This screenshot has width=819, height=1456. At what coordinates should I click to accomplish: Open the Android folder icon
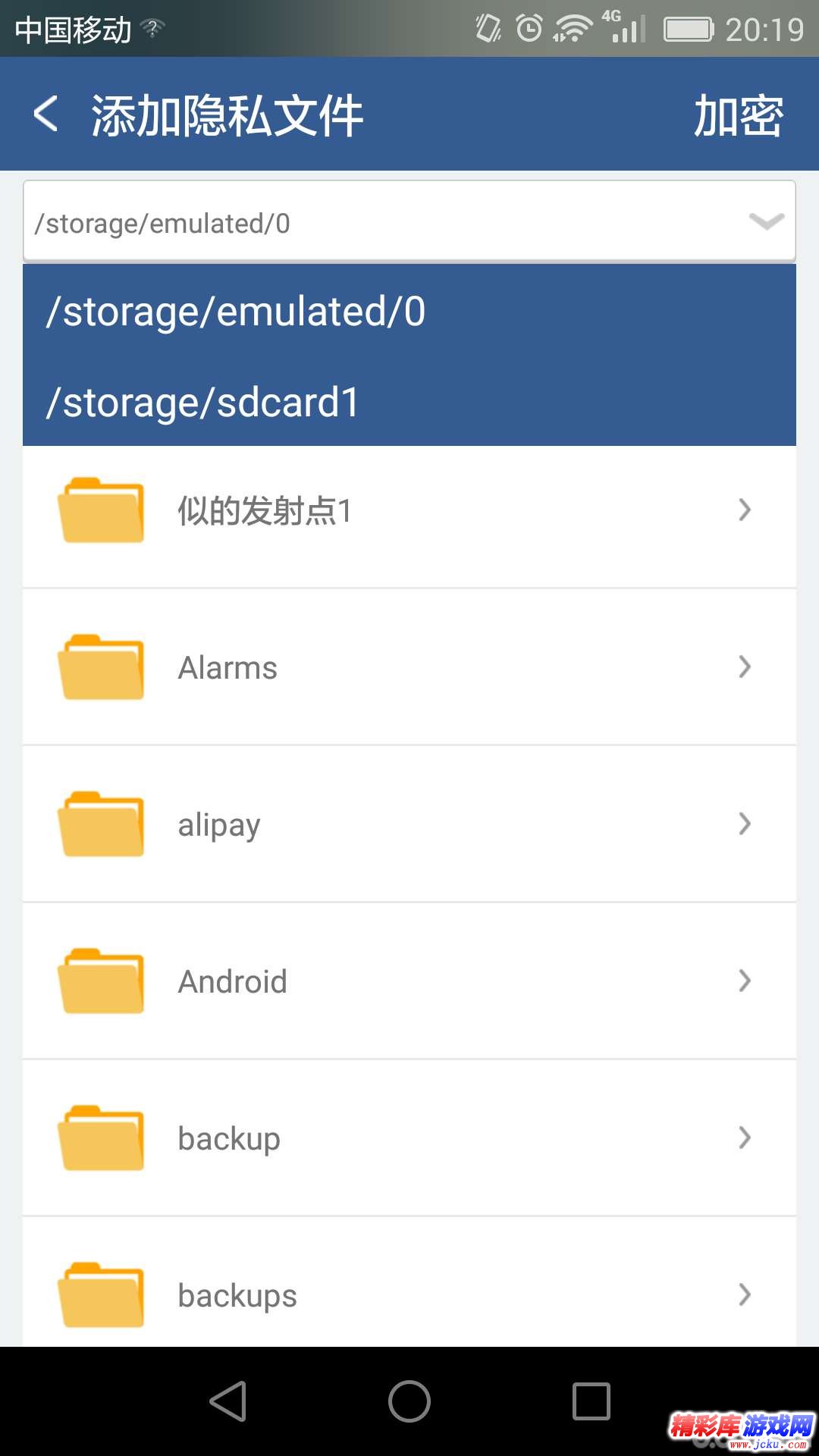(x=101, y=981)
